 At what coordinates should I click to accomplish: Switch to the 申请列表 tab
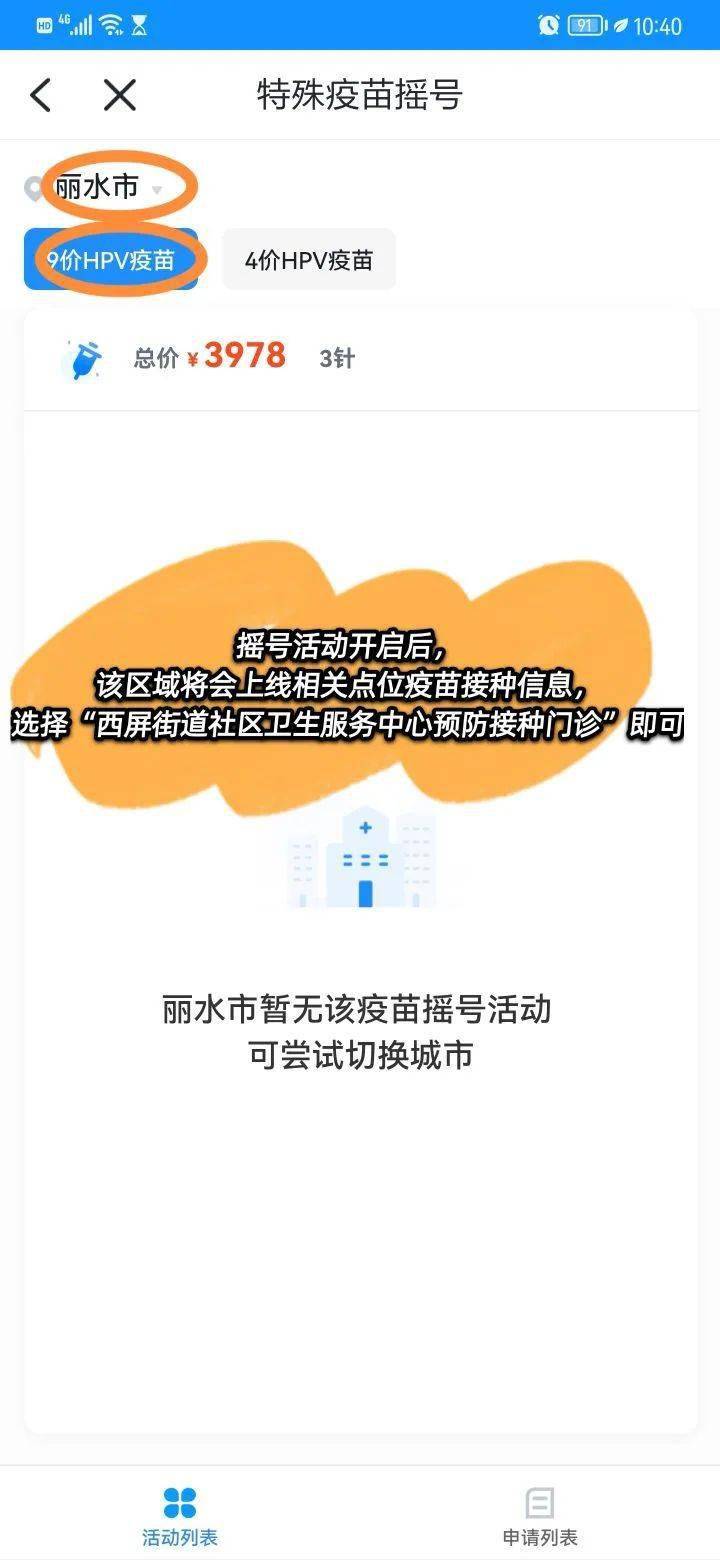tap(540, 1515)
